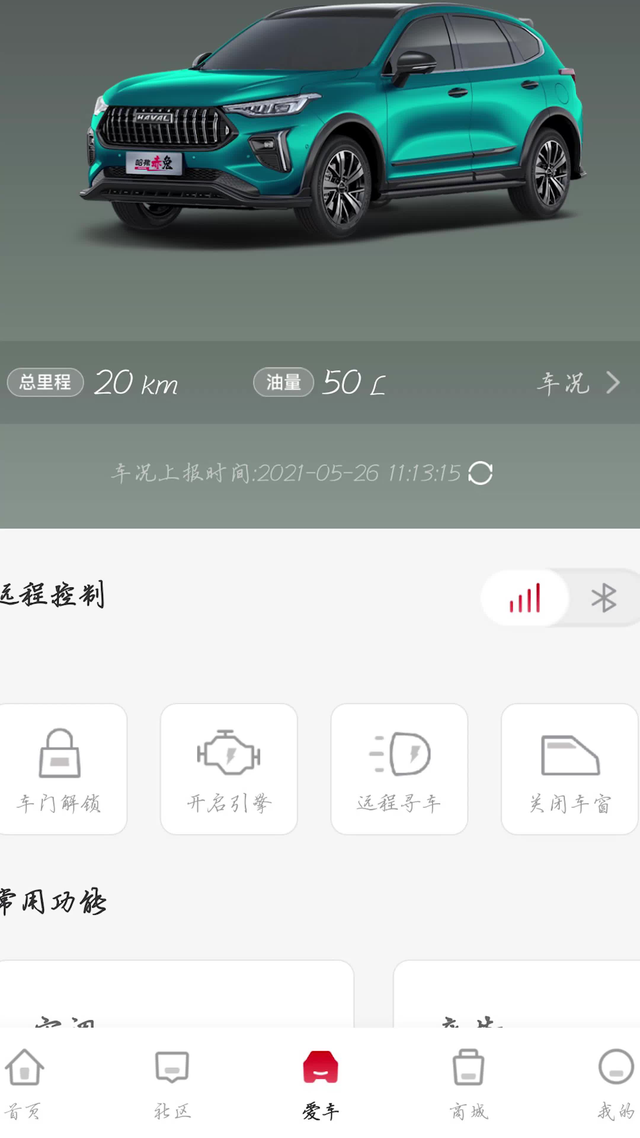This screenshot has width=640, height=1138.
Task: Start the engine with 开启引擎
Action: [x=229, y=769]
